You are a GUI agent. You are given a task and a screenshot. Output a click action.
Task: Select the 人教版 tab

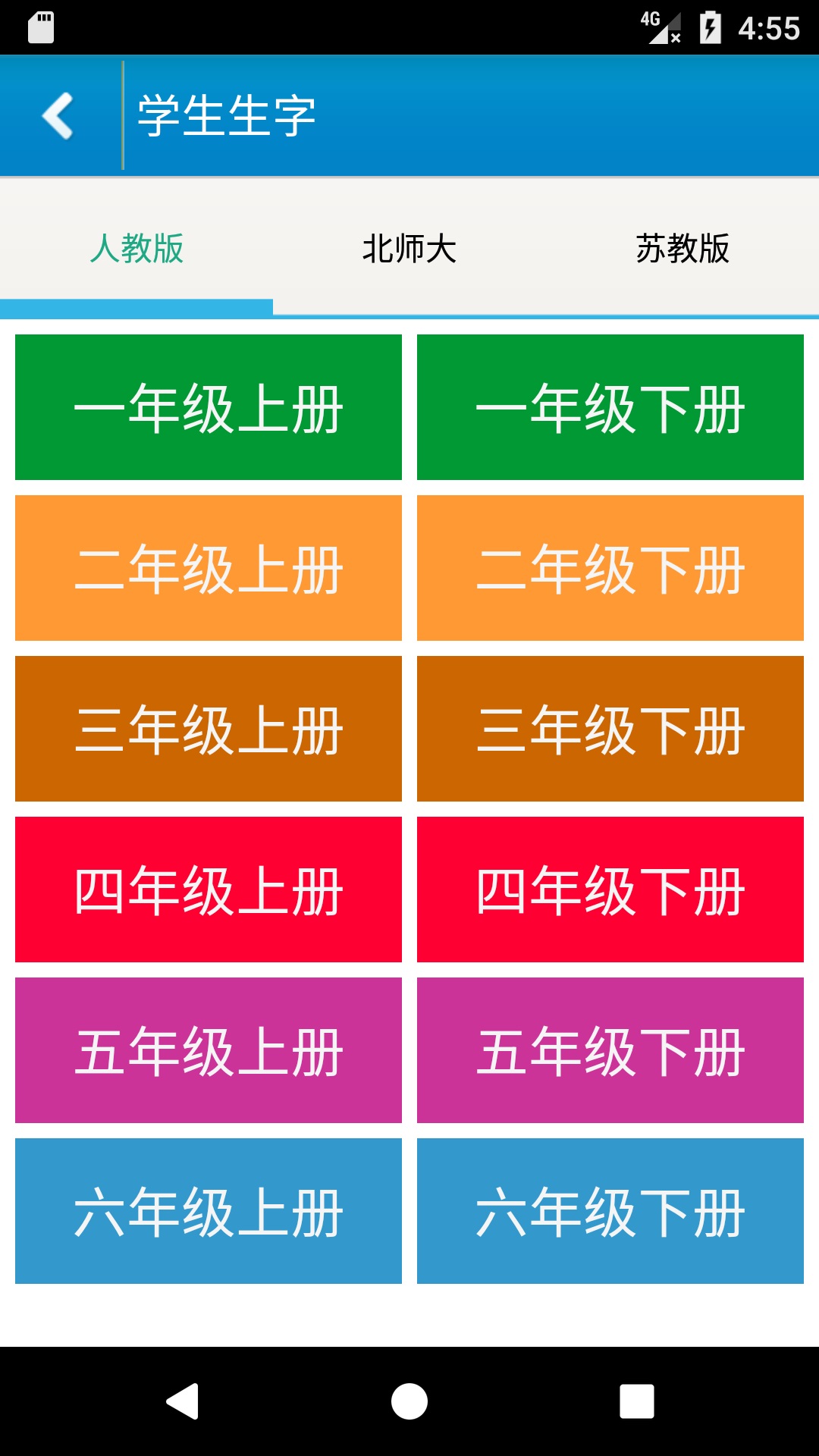(x=136, y=249)
